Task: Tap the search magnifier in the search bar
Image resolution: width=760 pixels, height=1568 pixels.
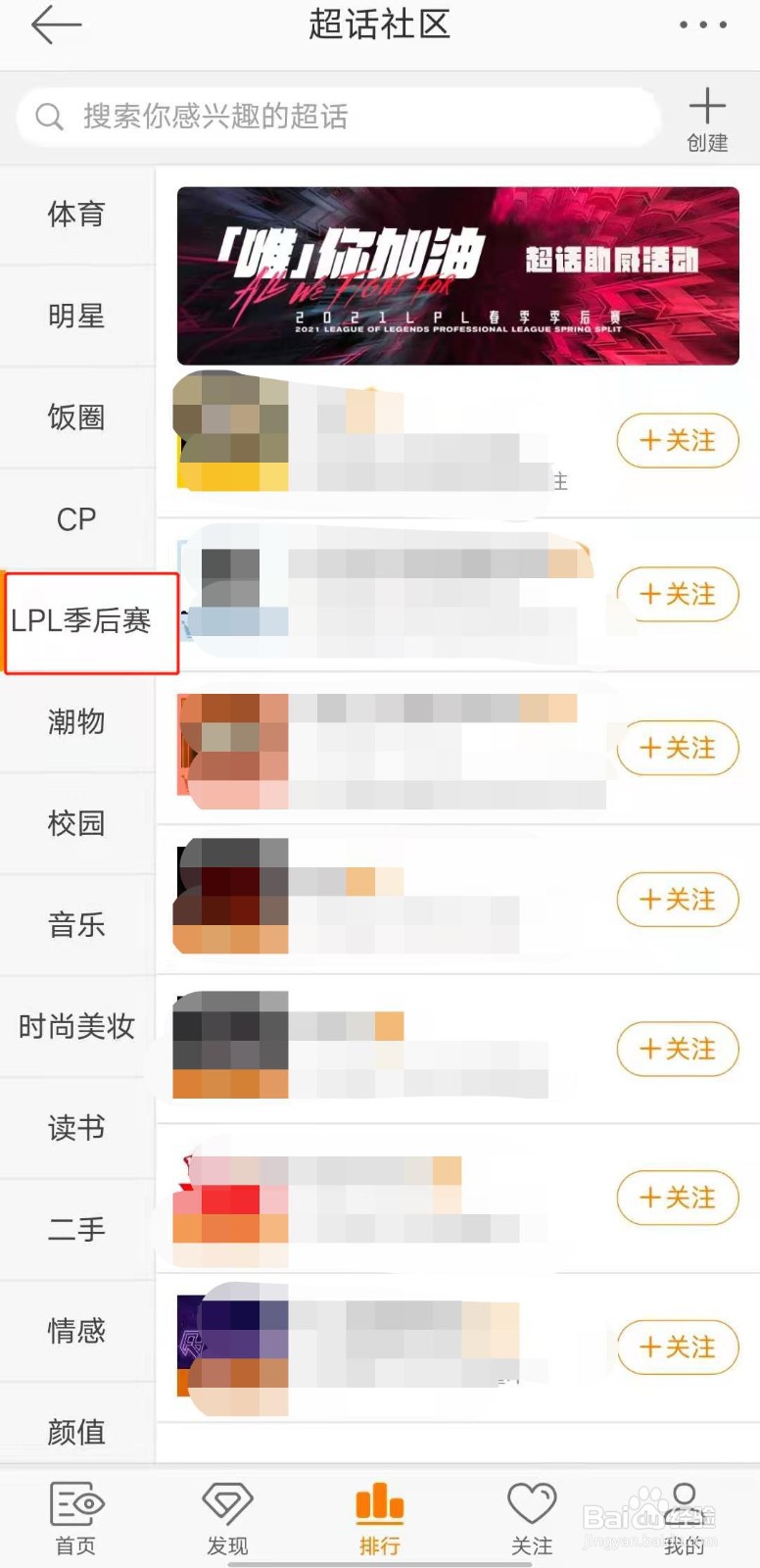Action: click(48, 117)
